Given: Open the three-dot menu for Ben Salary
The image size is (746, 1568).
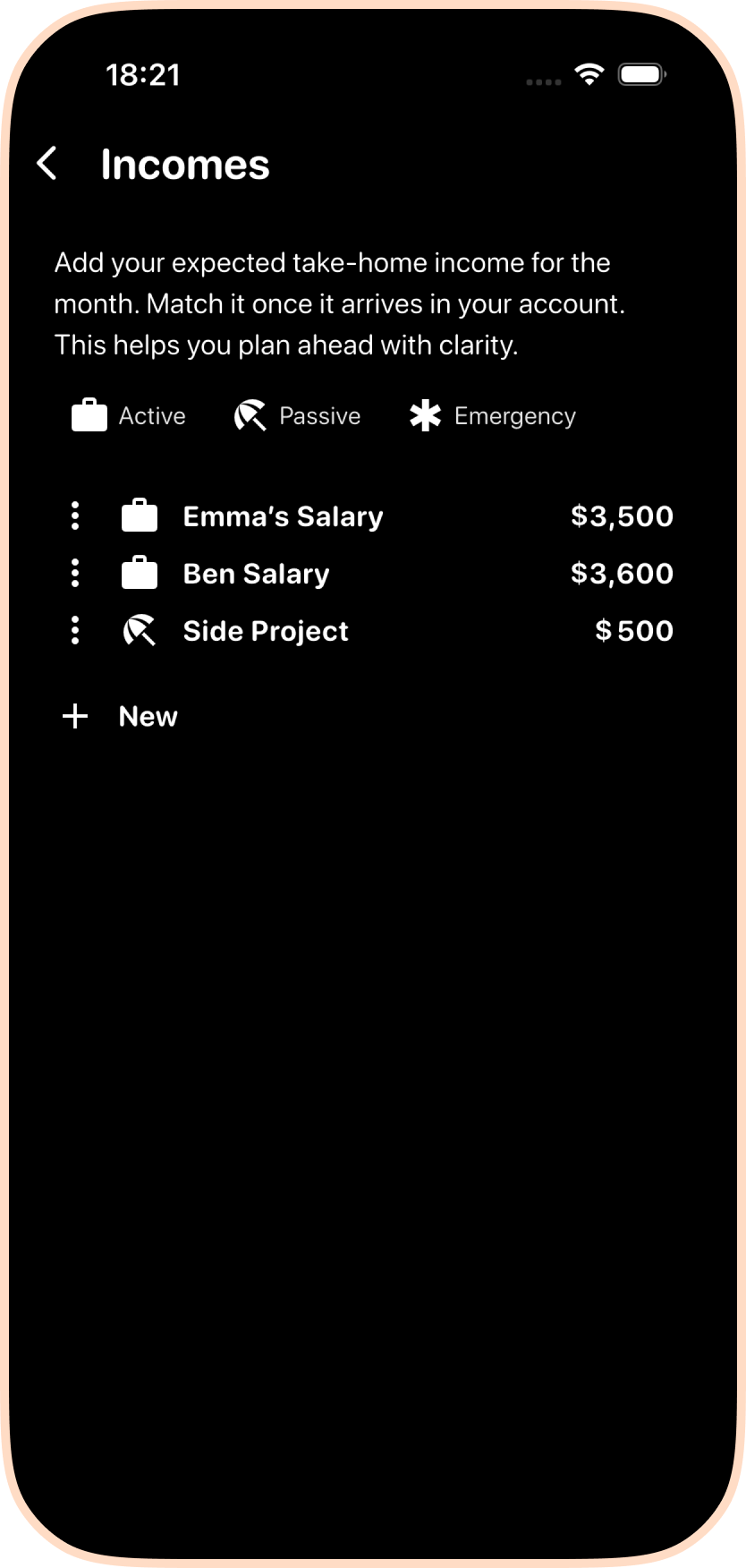Looking at the screenshot, I should [x=74, y=573].
